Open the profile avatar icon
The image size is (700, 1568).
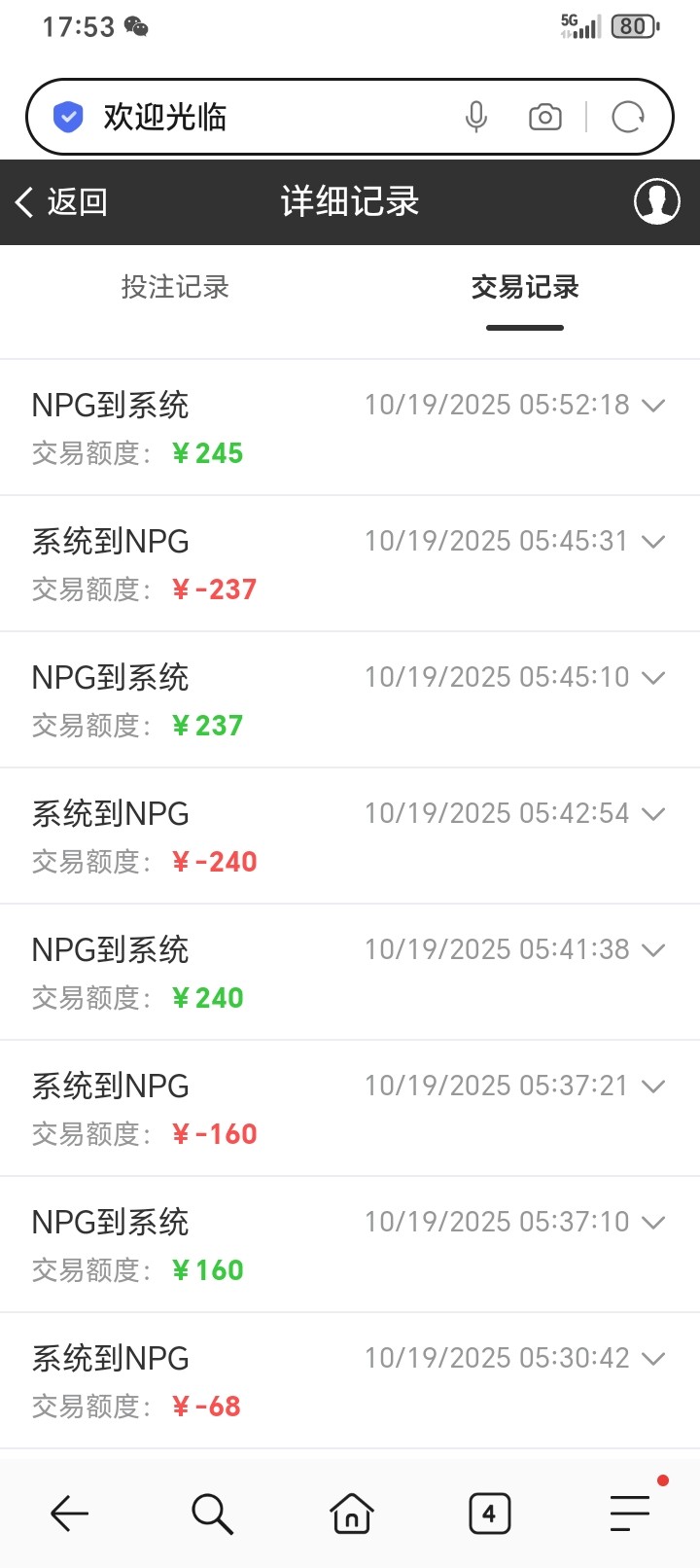pyautogui.click(x=656, y=201)
